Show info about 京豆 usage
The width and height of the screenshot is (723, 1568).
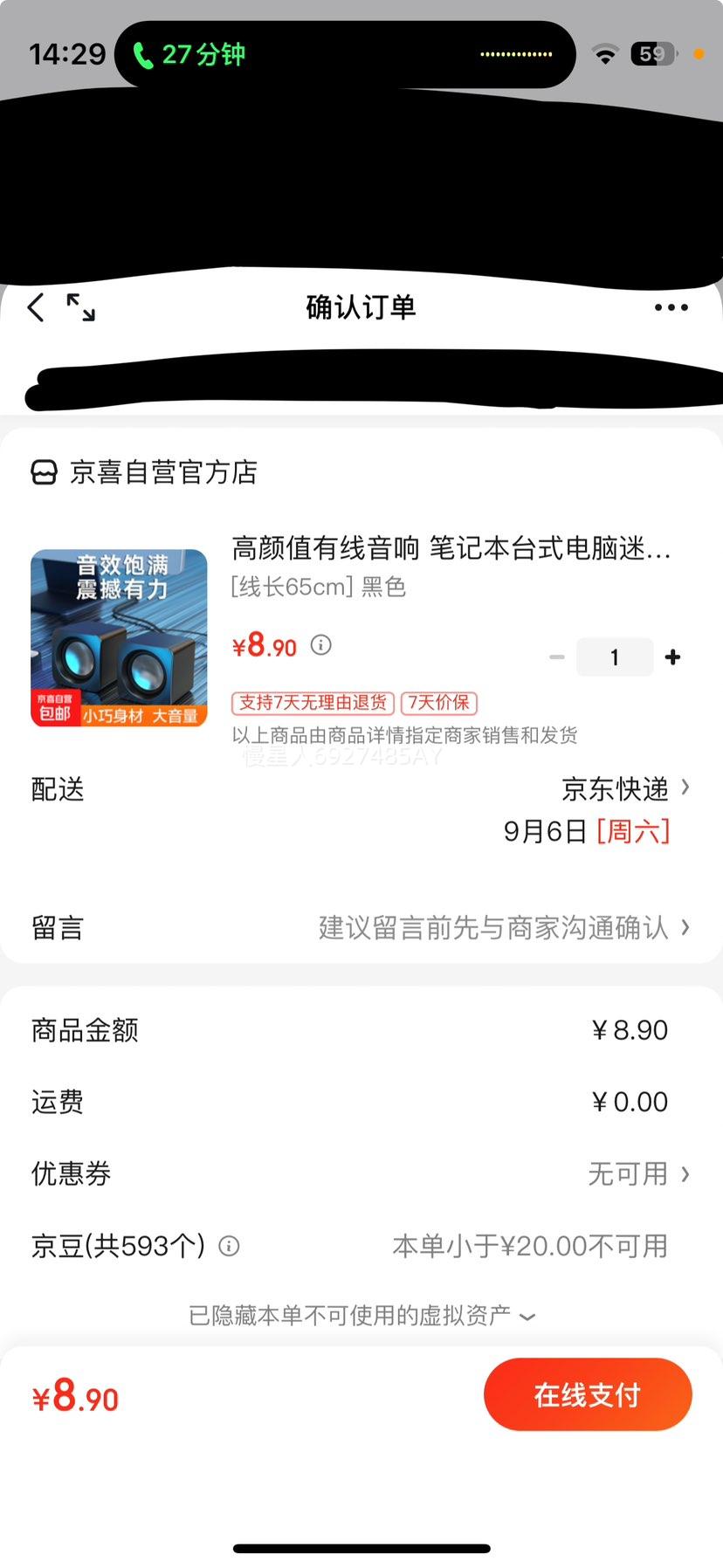pos(229,1246)
